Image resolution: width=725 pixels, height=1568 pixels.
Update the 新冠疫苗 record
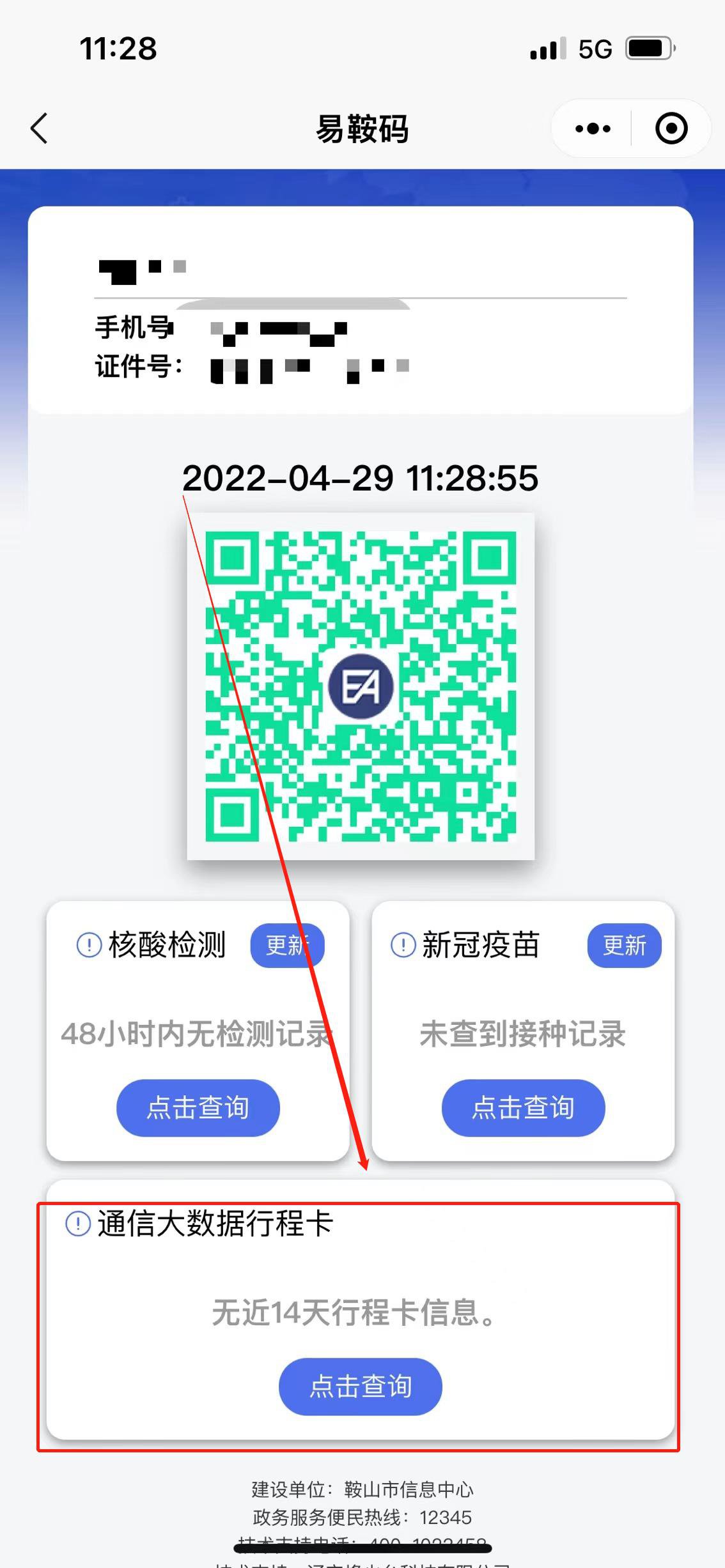click(x=624, y=945)
